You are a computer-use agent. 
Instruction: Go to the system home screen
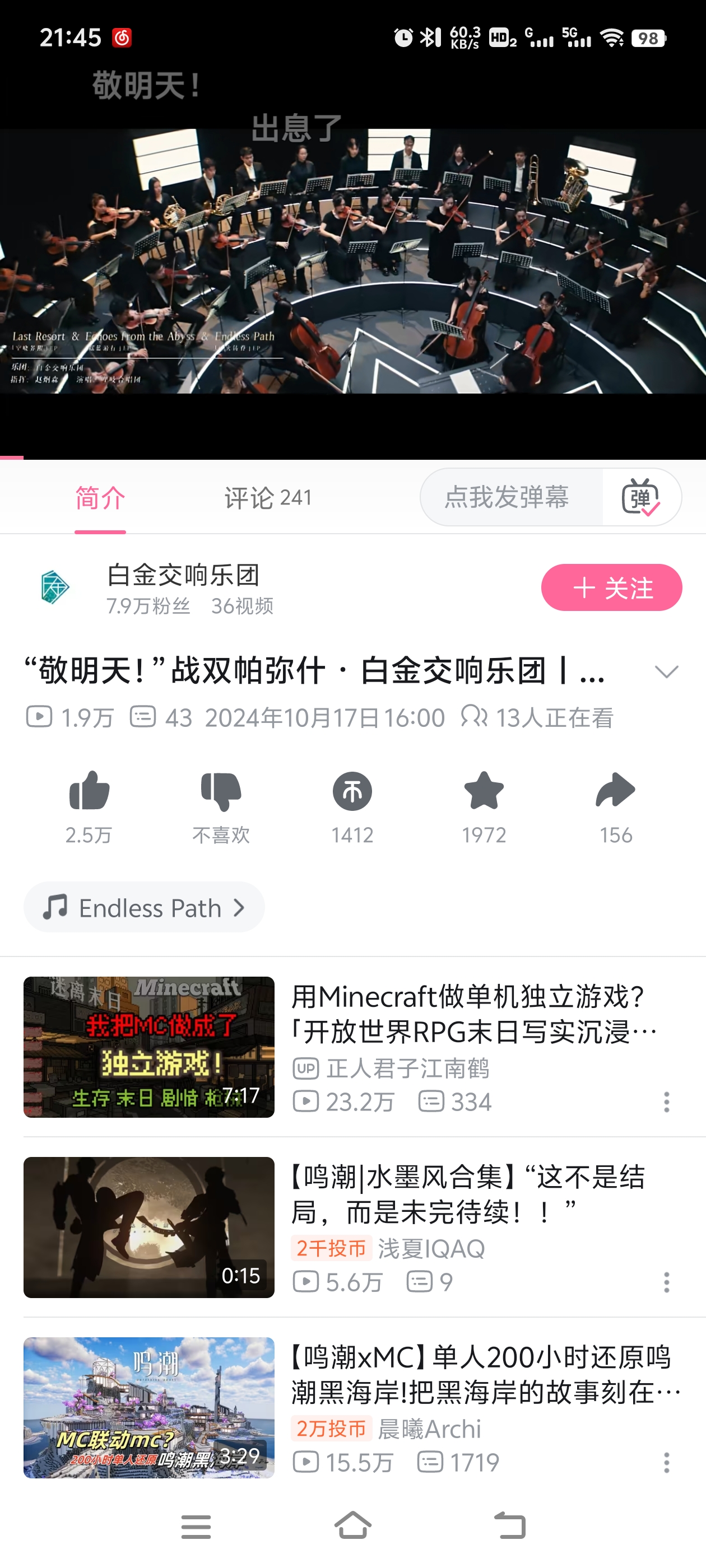coord(352,1527)
